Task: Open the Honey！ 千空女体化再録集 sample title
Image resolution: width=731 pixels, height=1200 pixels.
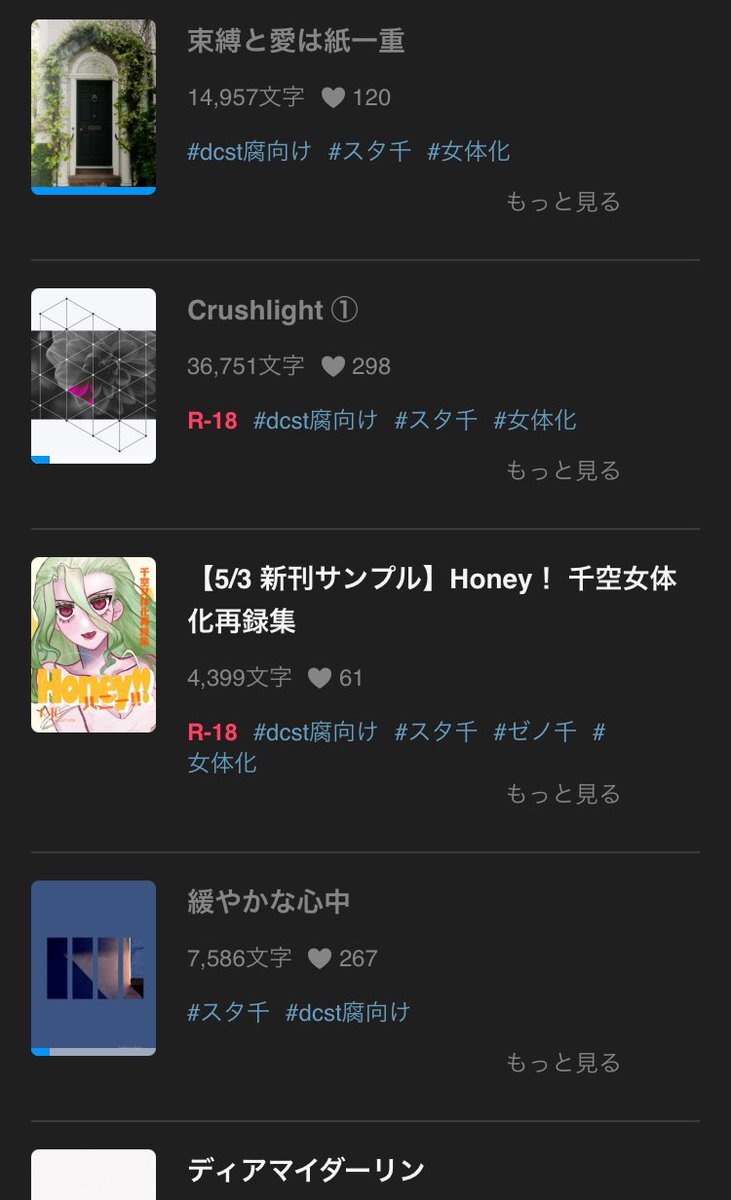Action: [432, 599]
